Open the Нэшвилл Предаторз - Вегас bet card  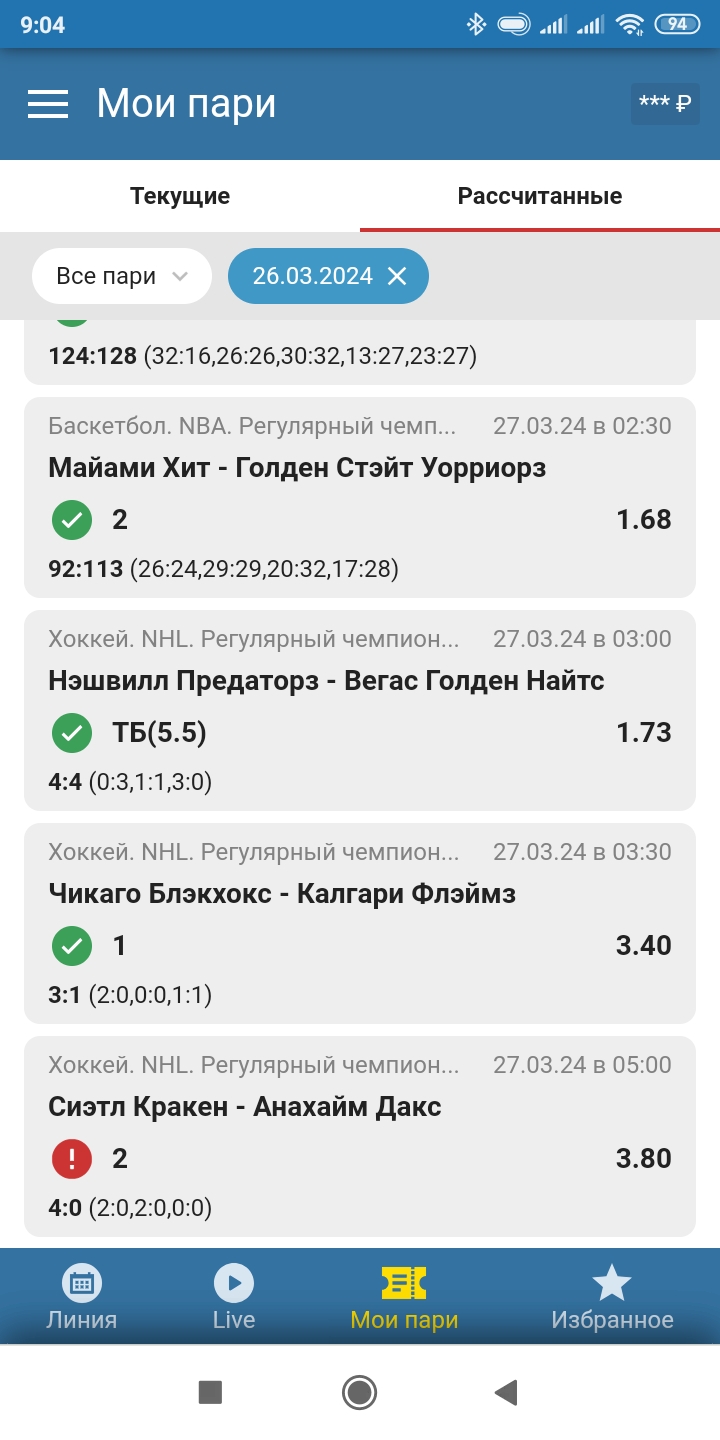click(360, 710)
